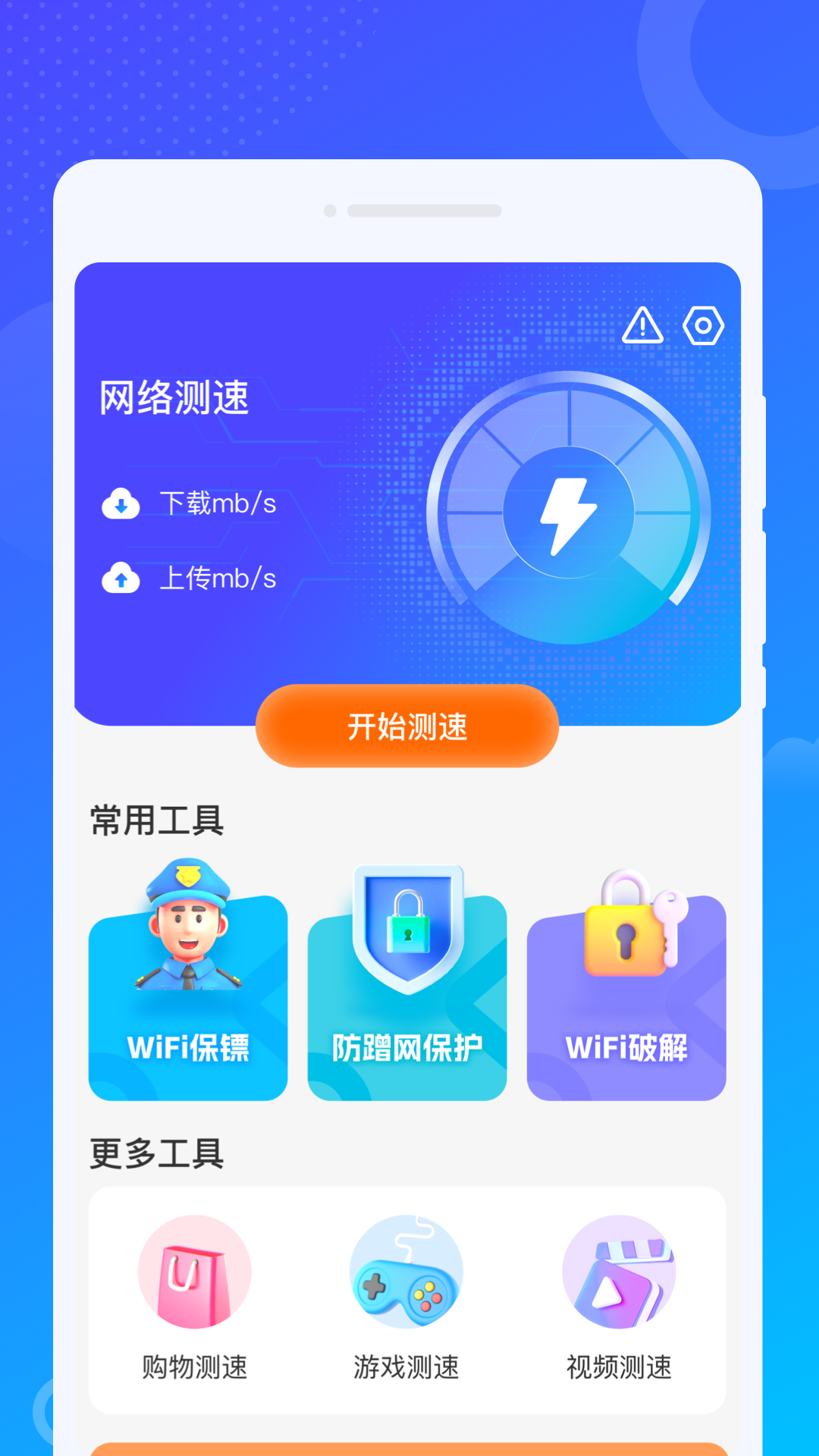This screenshot has height=1456, width=819.
Task: Select the 更多工具 section header
Action: pyautogui.click(x=156, y=1153)
